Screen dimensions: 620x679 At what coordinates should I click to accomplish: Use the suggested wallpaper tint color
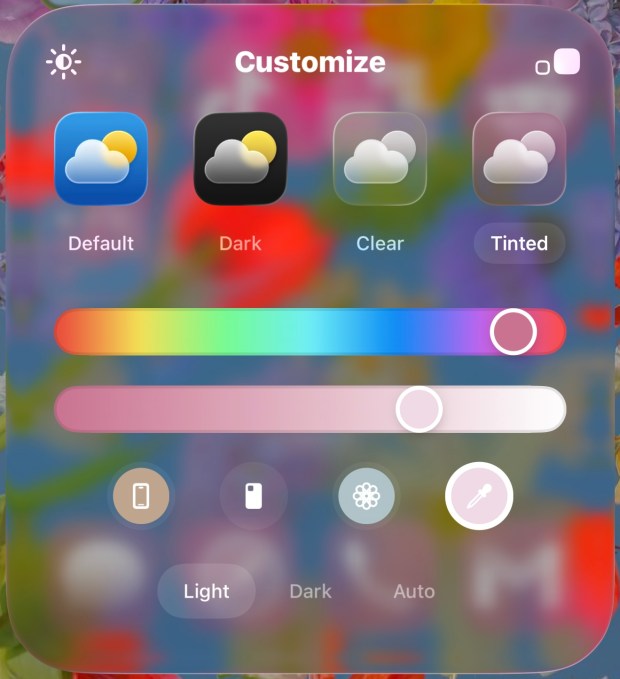[366, 495]
